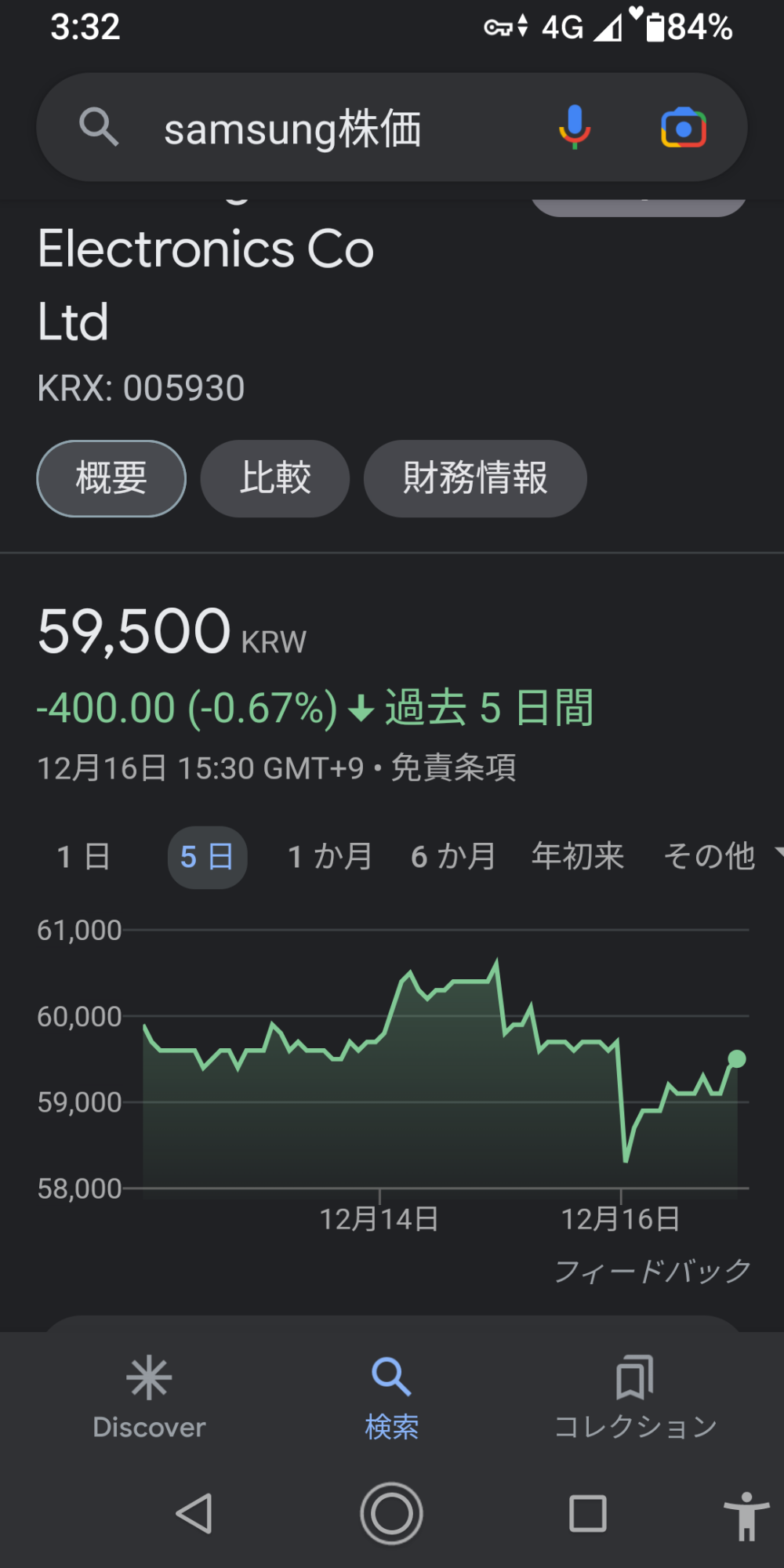
Task: Start voice search with microphone
Action: click(574, 128)
